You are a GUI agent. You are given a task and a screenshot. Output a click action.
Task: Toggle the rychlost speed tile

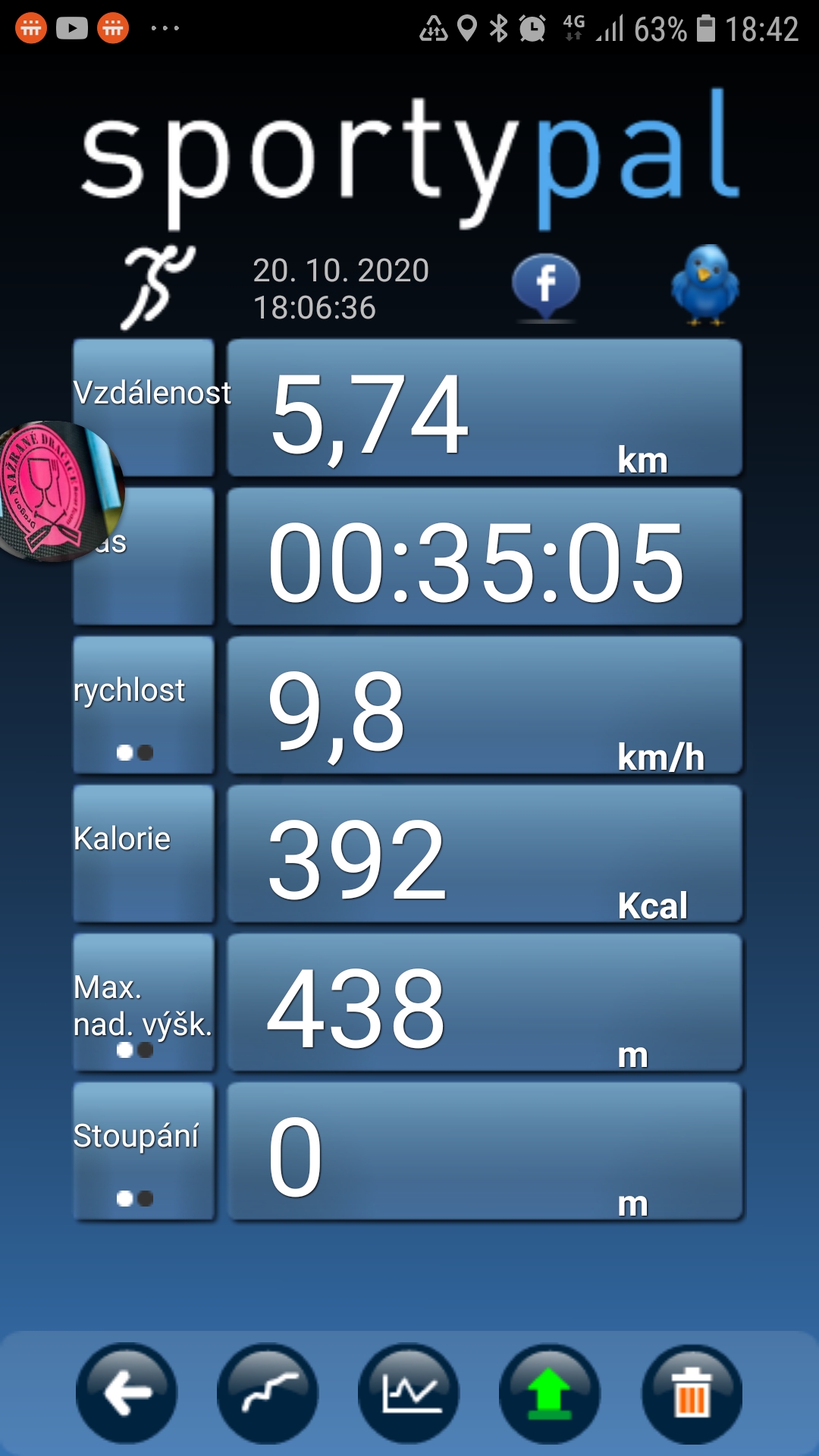point(143,705)
